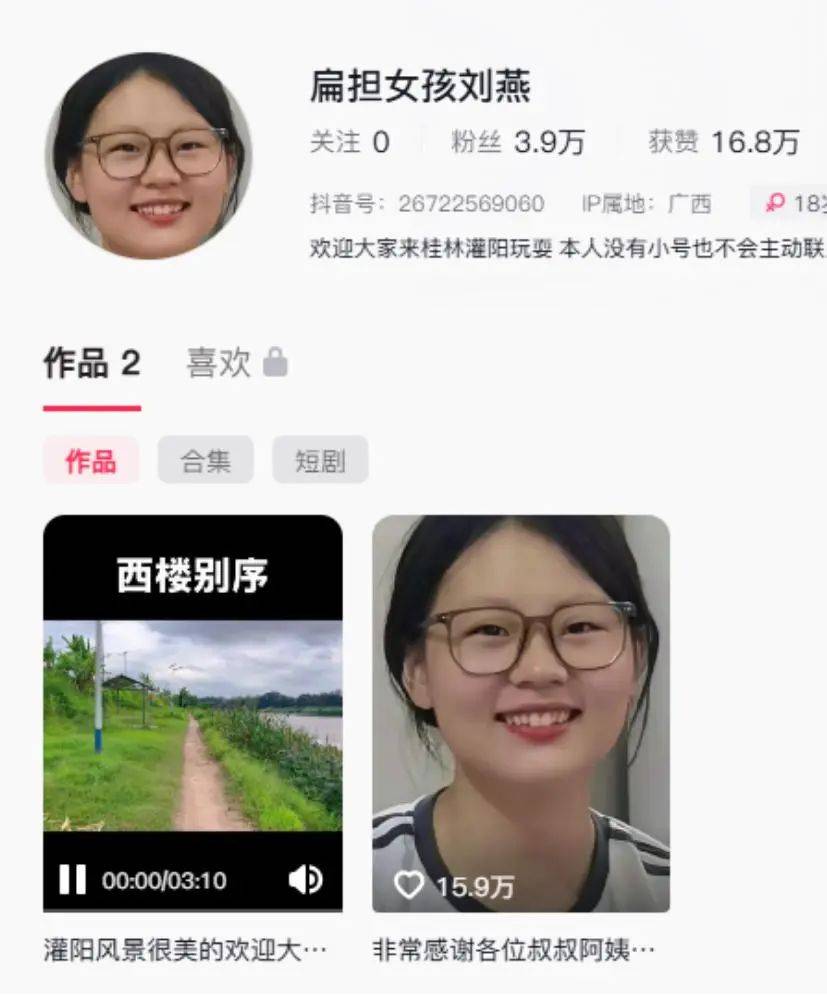Image resolution: width=827 pixels, height=996 pixels.
Task: Switch to the 作品 tab
Action: [91, 363]
